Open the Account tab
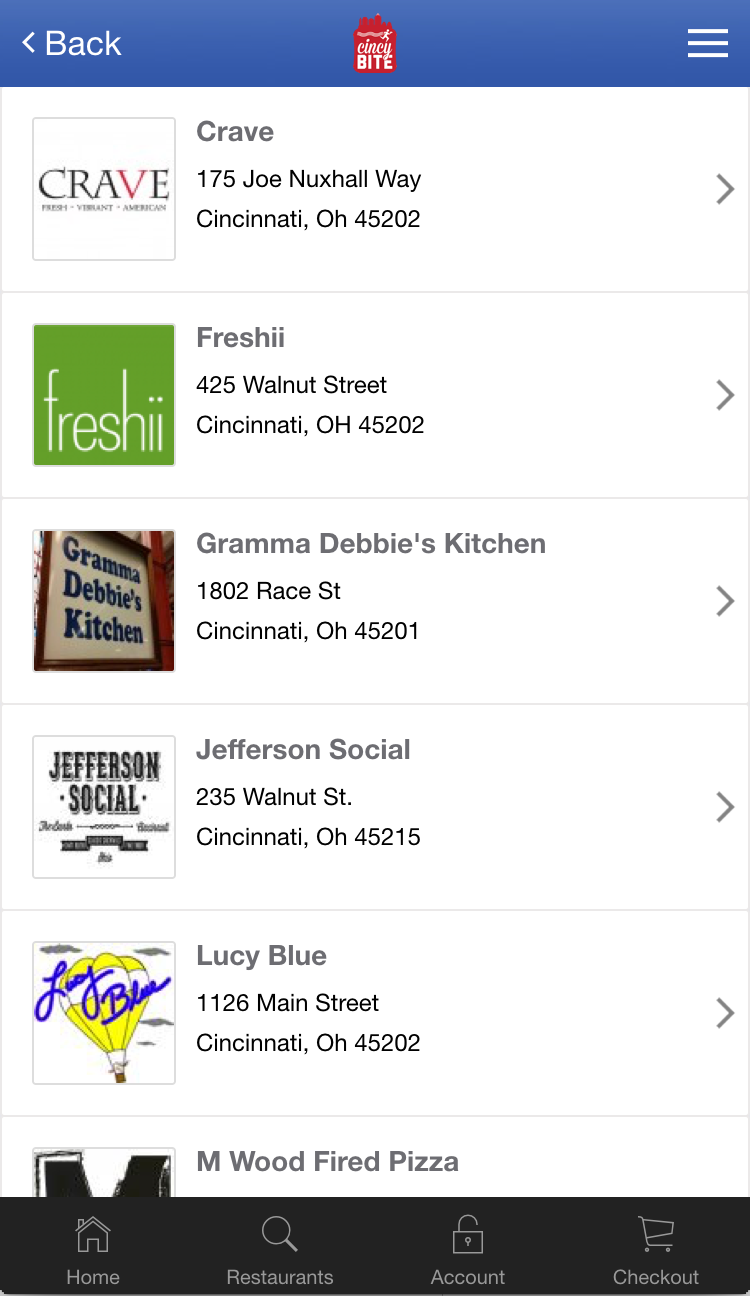Viewport: 750px width, 1296px height. tap(468, 1250)
